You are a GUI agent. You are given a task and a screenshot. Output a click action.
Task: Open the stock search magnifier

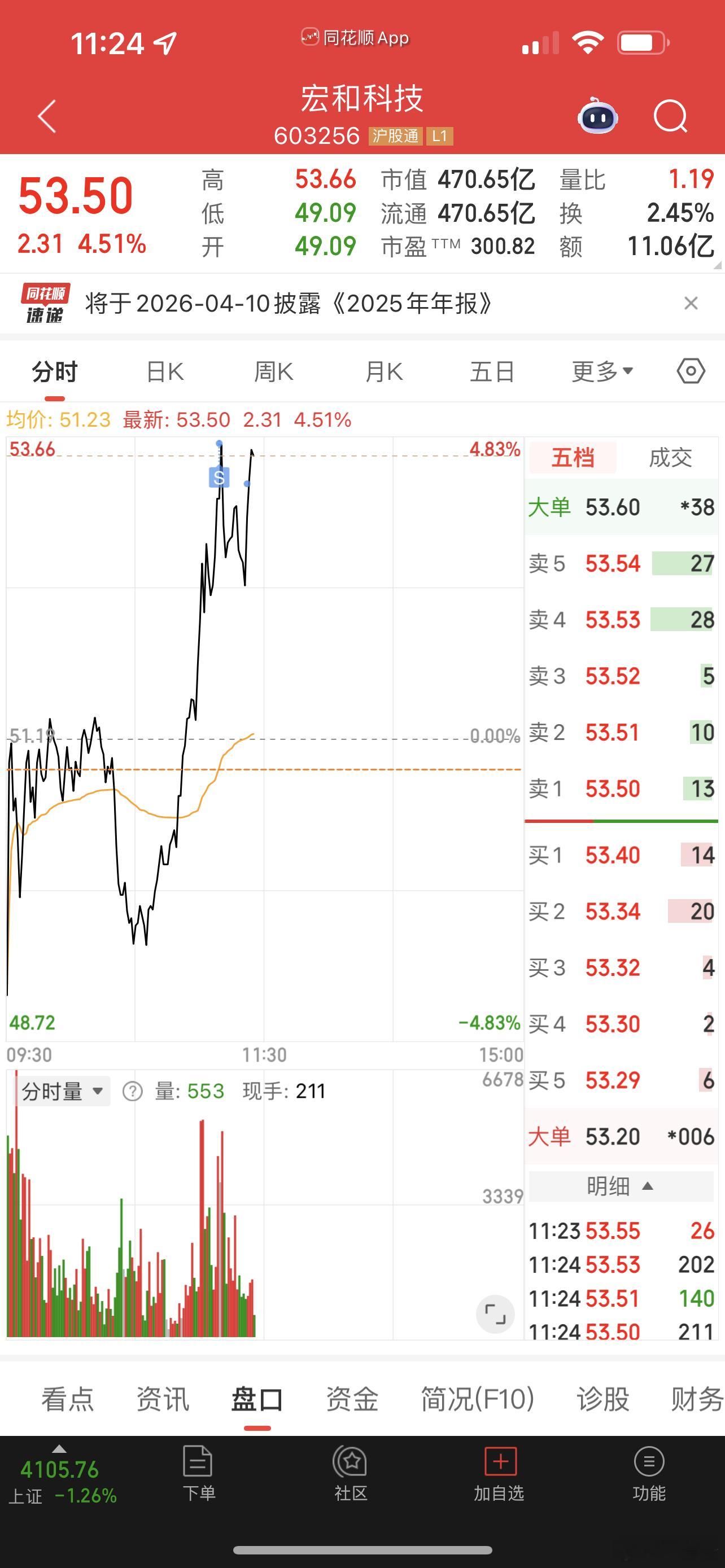(670, 117)
